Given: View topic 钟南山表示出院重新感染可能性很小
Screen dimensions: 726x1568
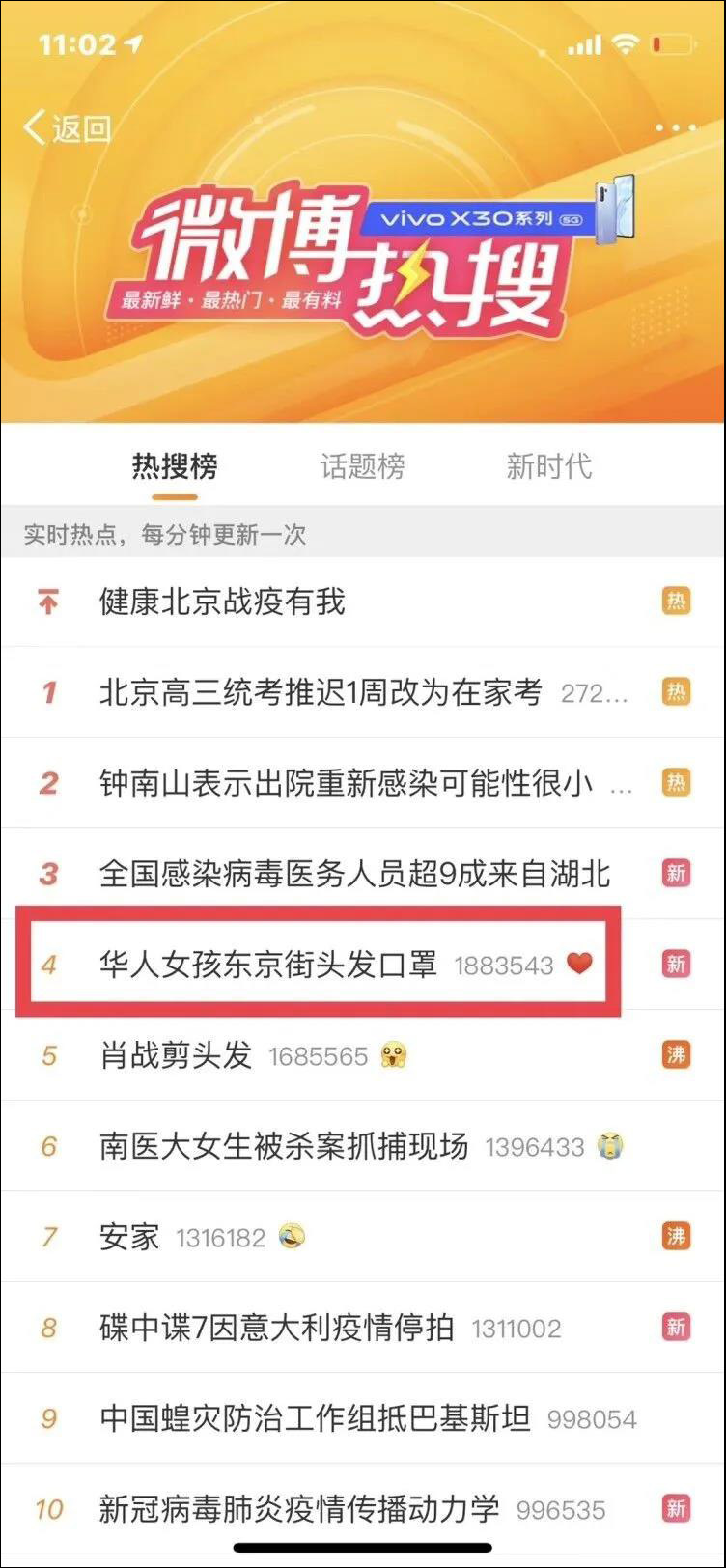Looking at the screenshot, I should (x=346, y=783).
